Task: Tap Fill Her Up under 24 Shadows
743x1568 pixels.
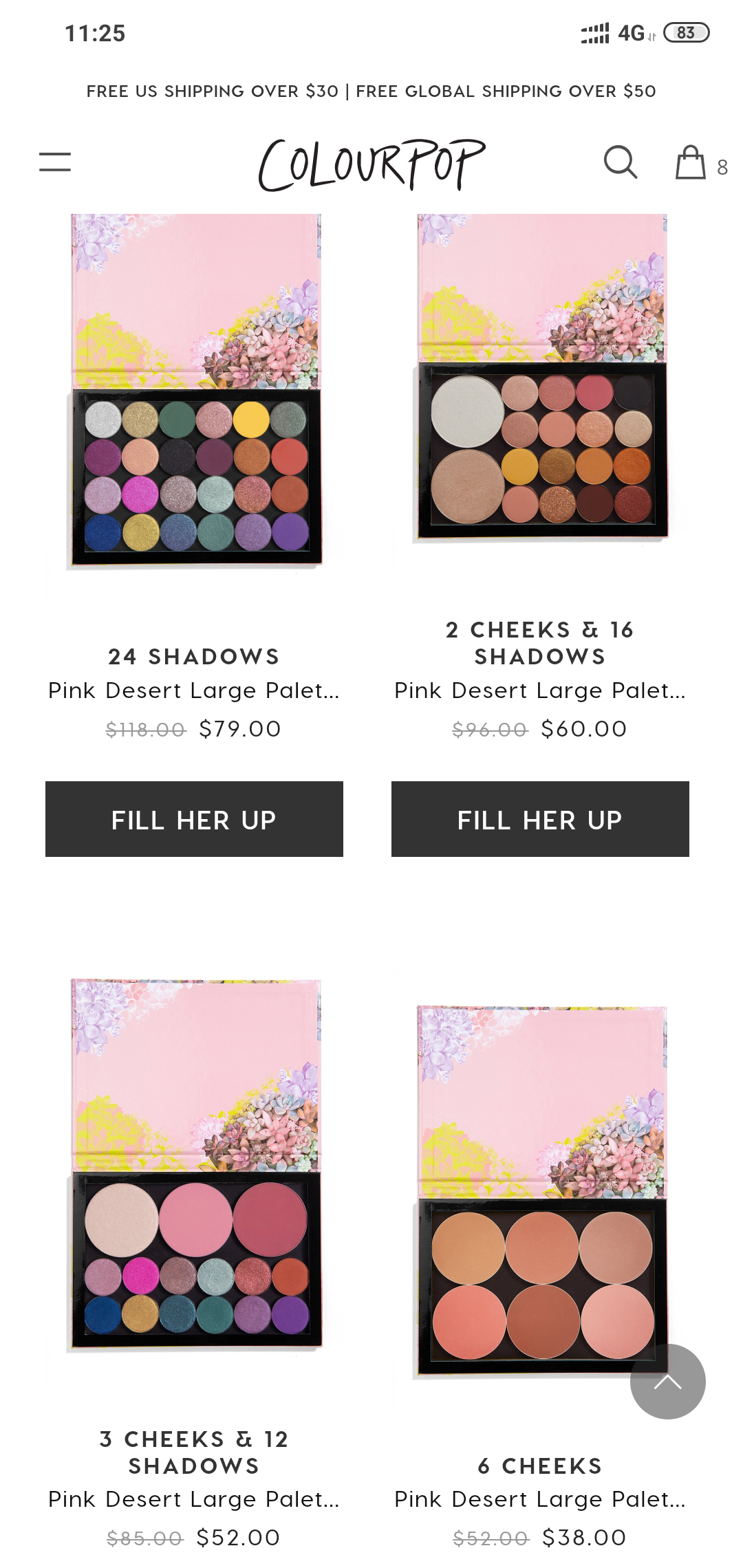Action: pos(194,819)
